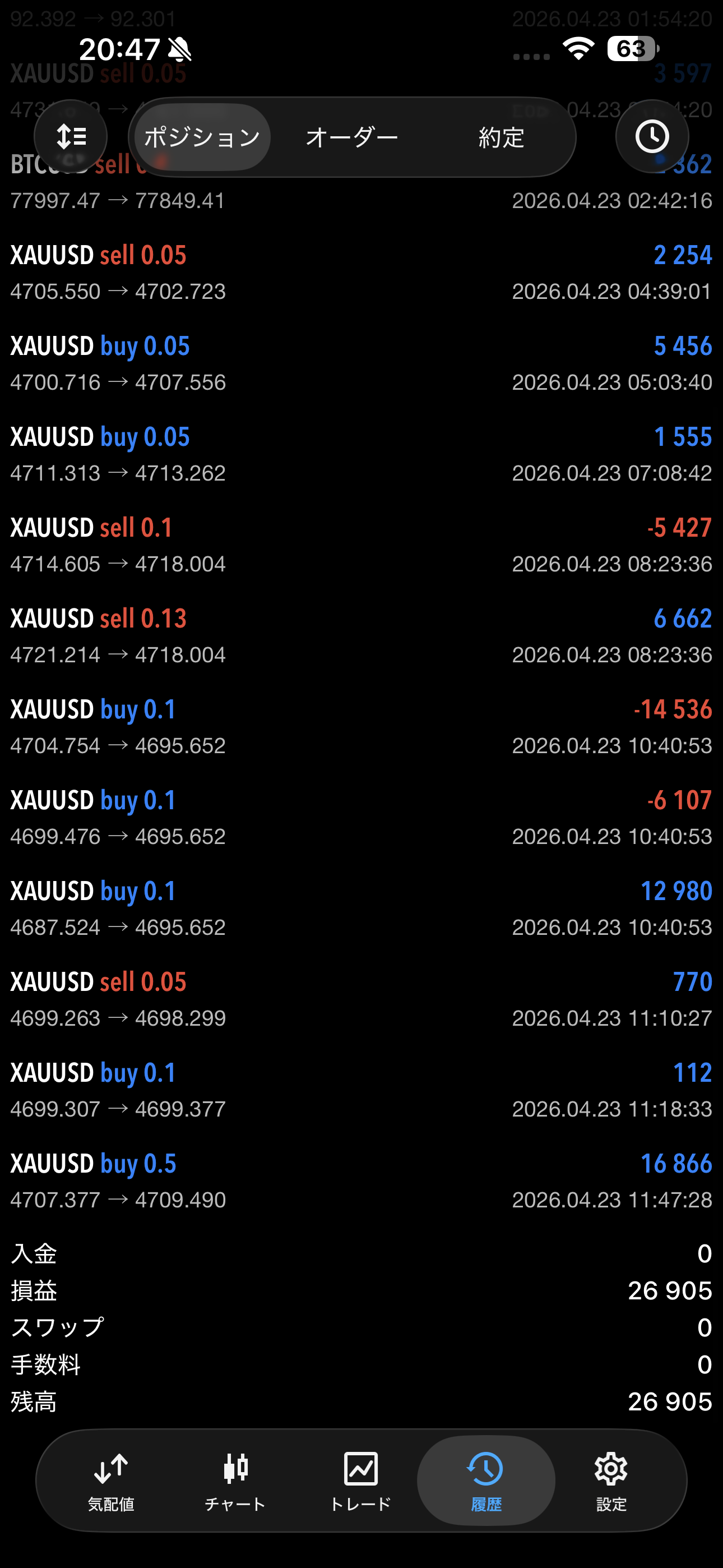Expand the XAUUSD buy 0.5 position
The height and width of the screenshot is (1568, 723).
point(361,1181)
